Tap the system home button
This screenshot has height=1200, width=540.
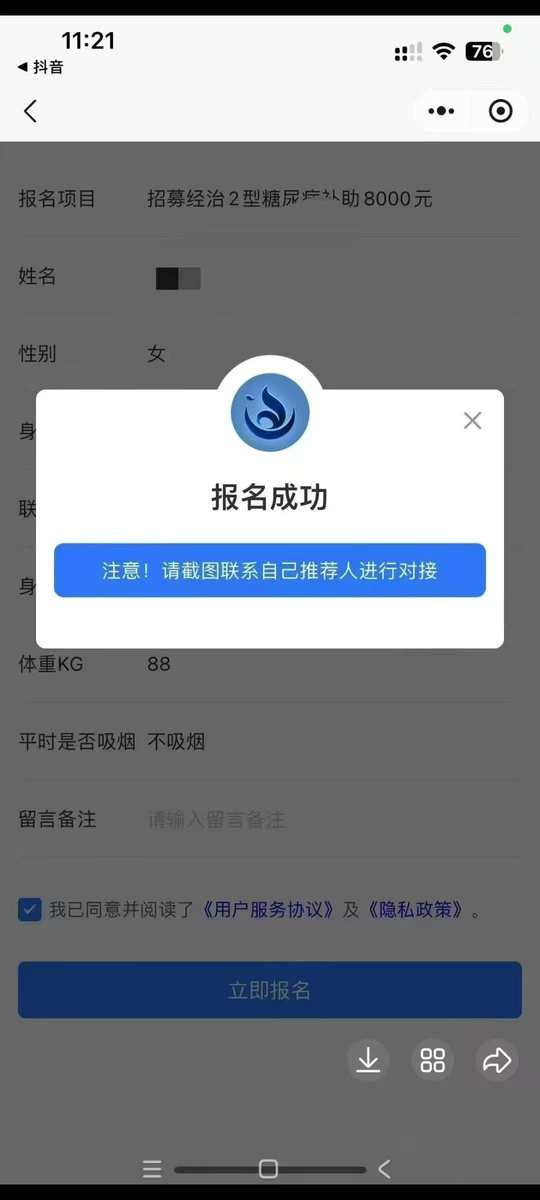(268, 1168)
